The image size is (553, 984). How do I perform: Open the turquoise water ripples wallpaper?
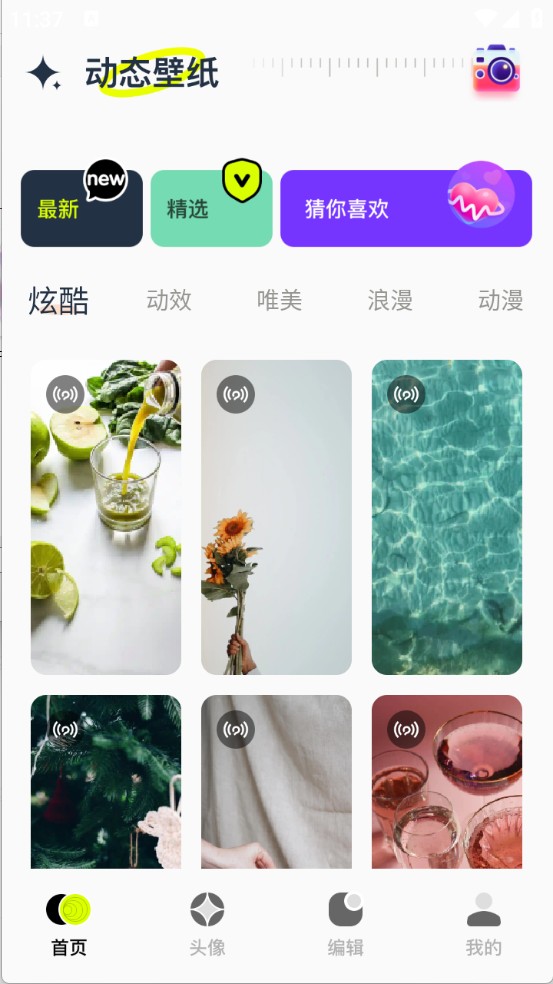447,517
